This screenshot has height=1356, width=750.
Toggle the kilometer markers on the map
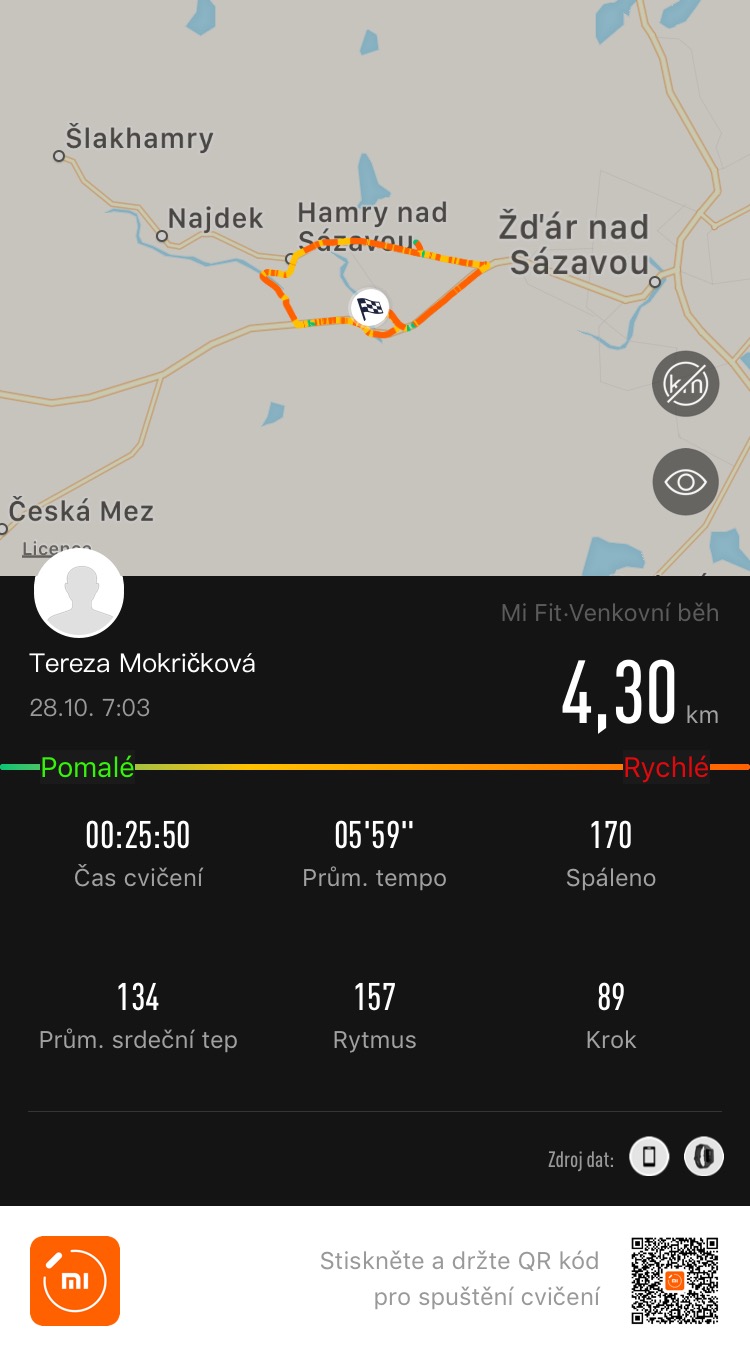click(686, 383)
